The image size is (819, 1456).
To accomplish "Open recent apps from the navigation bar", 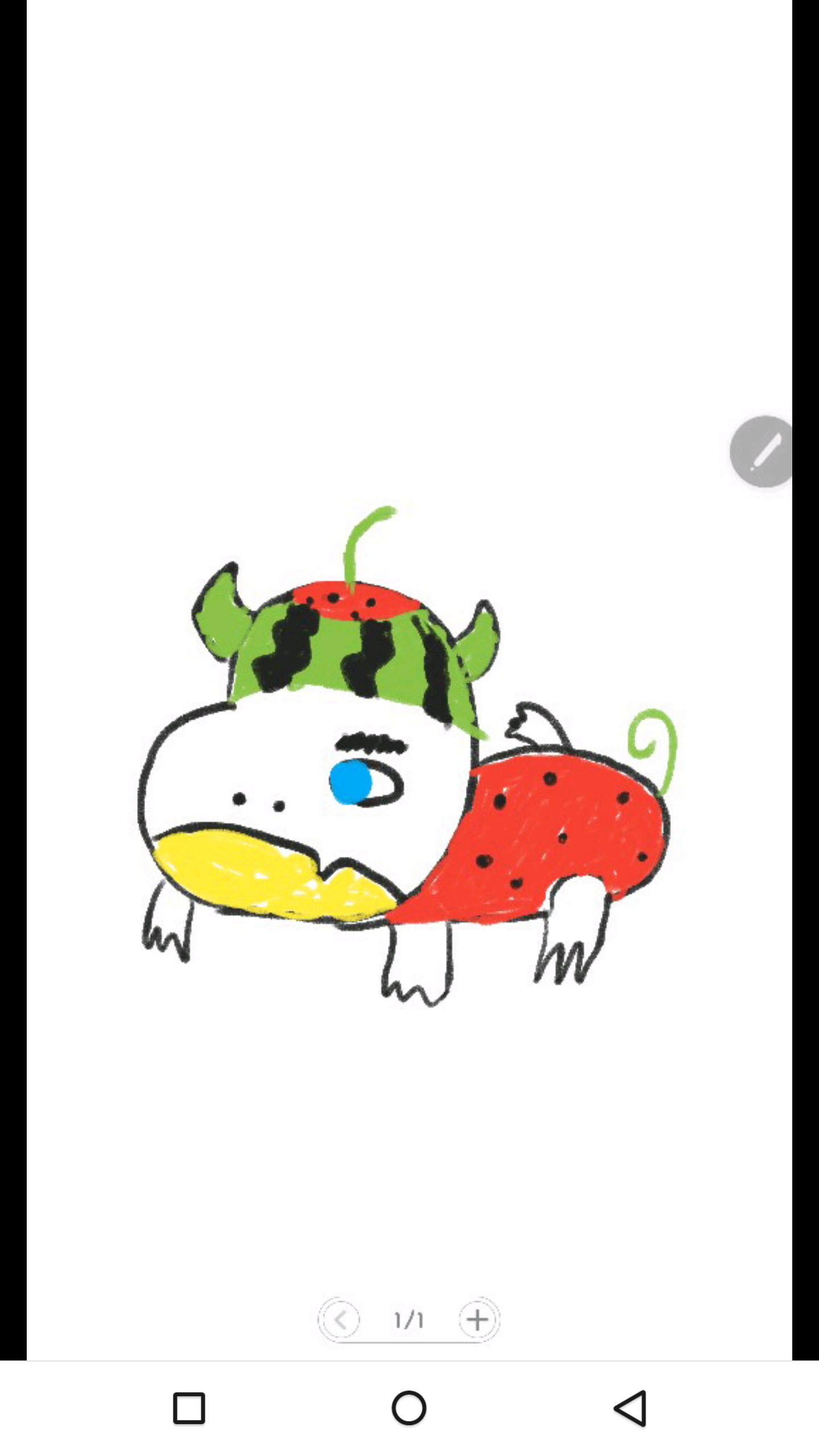I will tap(189, 1408).
